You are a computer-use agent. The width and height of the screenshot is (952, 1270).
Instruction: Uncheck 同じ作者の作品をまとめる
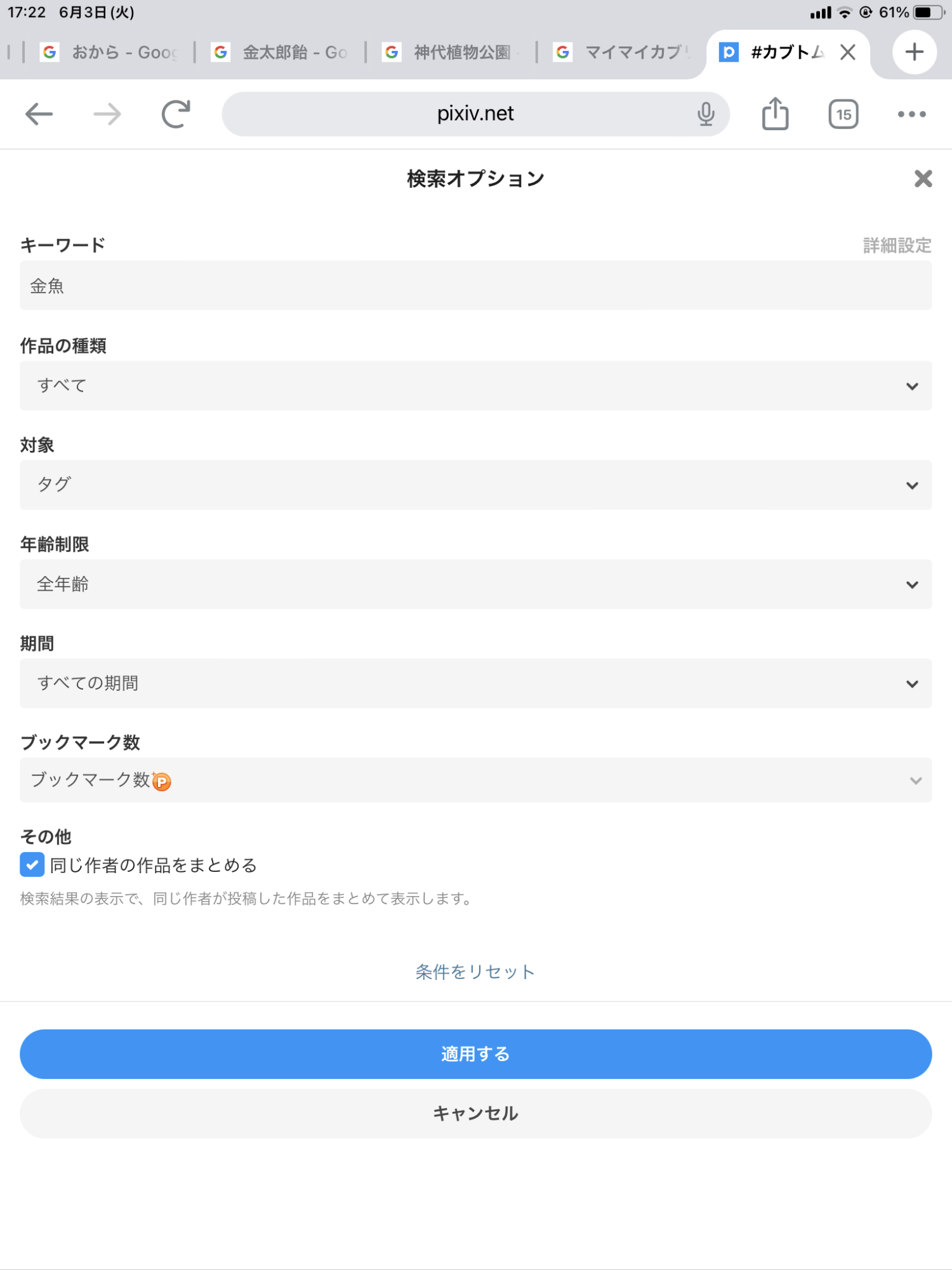[x=32, y=864]
